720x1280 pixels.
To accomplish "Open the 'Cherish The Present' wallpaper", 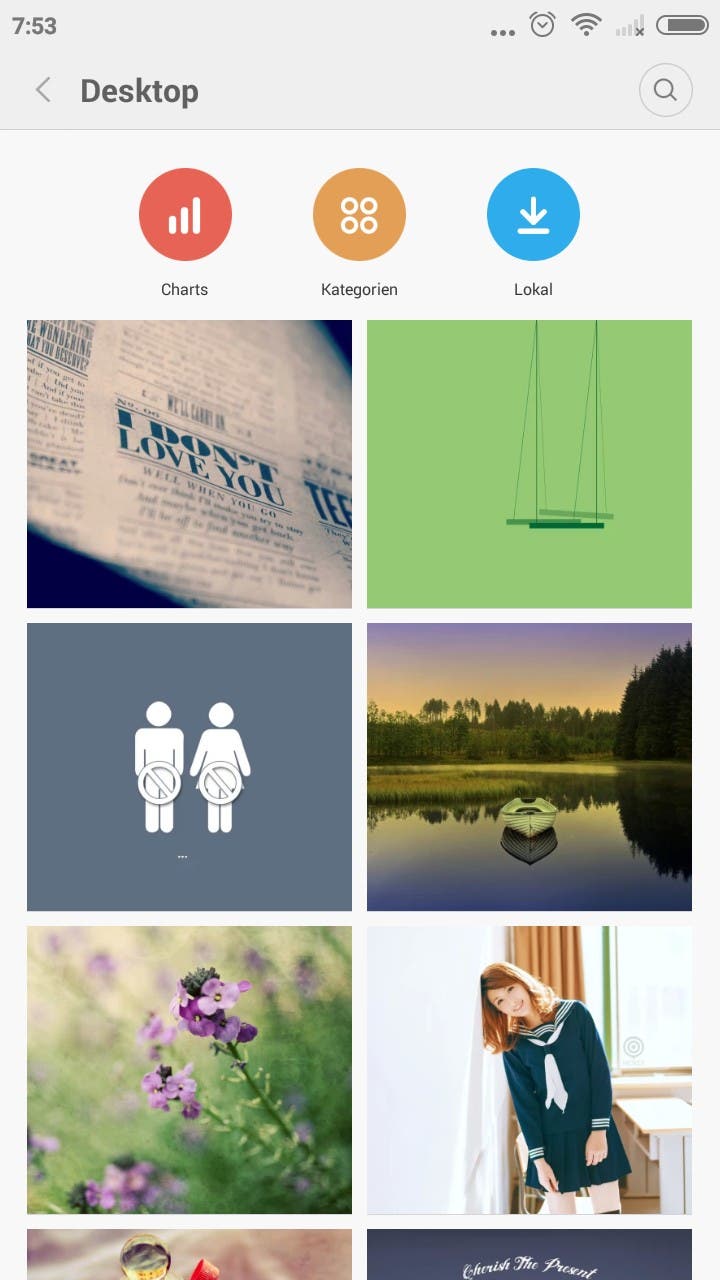I will tap(529, 1254).
